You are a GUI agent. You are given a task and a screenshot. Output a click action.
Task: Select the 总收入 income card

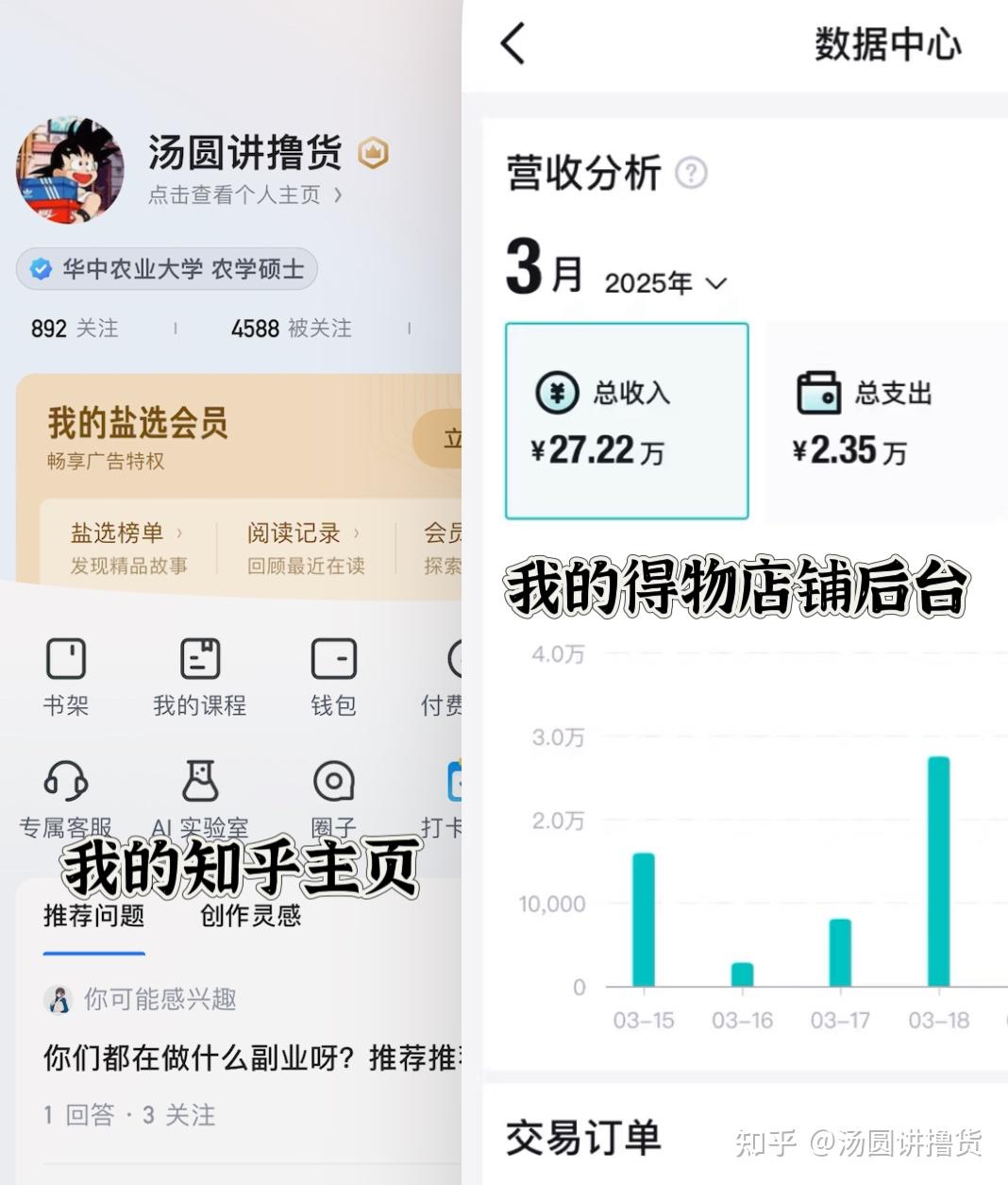[x=626, y=420]
